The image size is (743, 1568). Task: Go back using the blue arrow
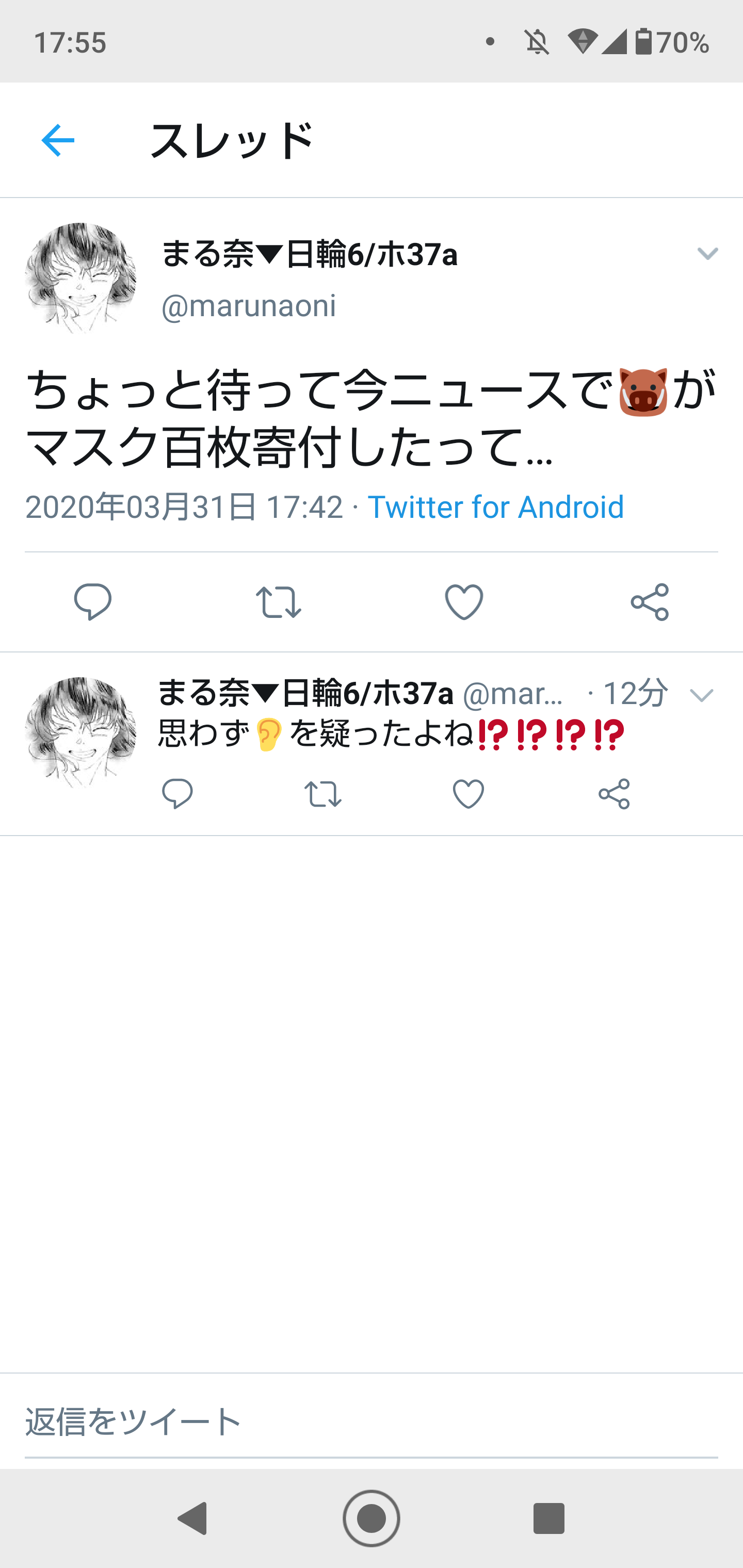click(58, 141)
